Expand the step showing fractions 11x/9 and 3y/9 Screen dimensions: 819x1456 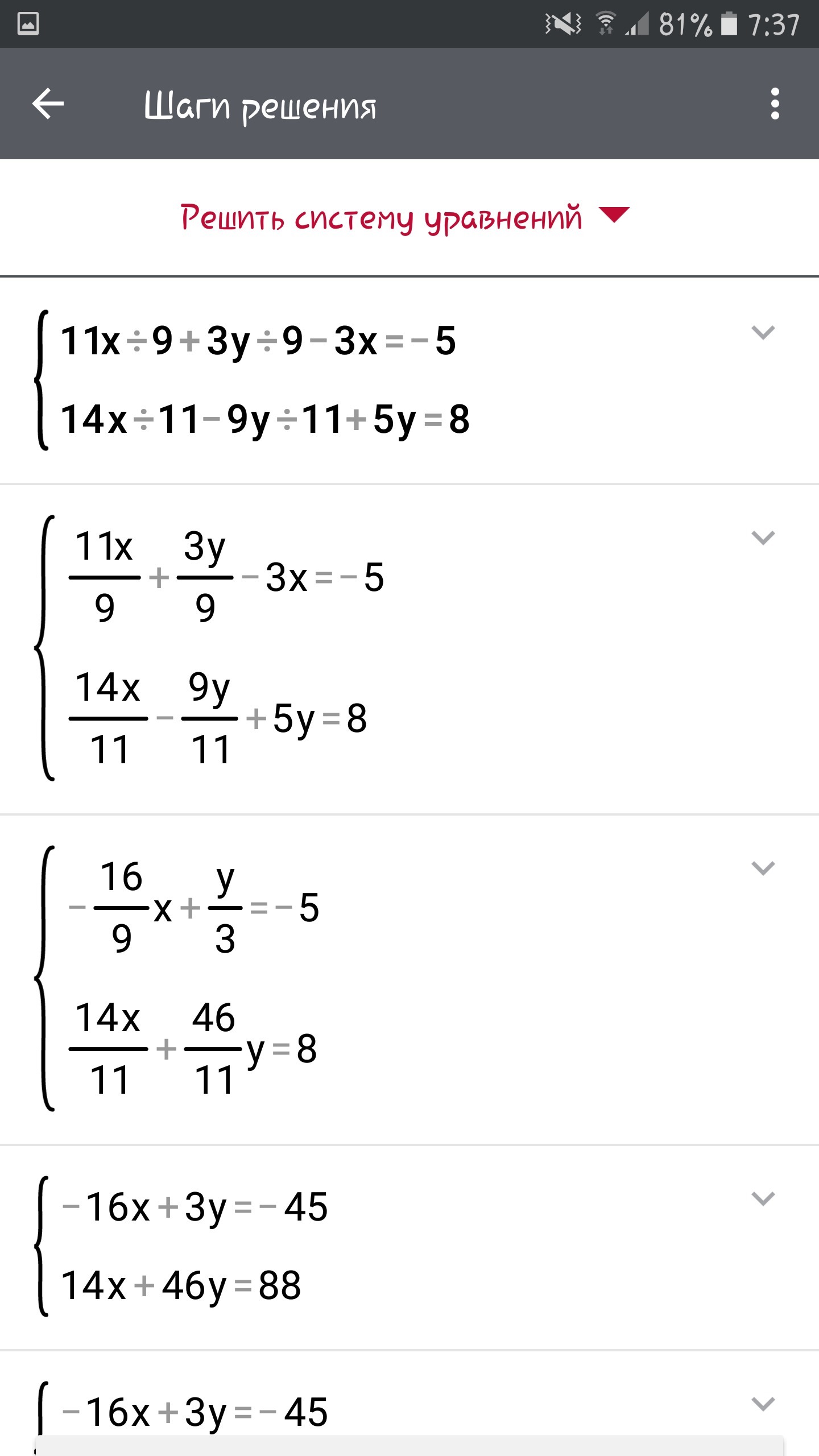click(763, 538)
